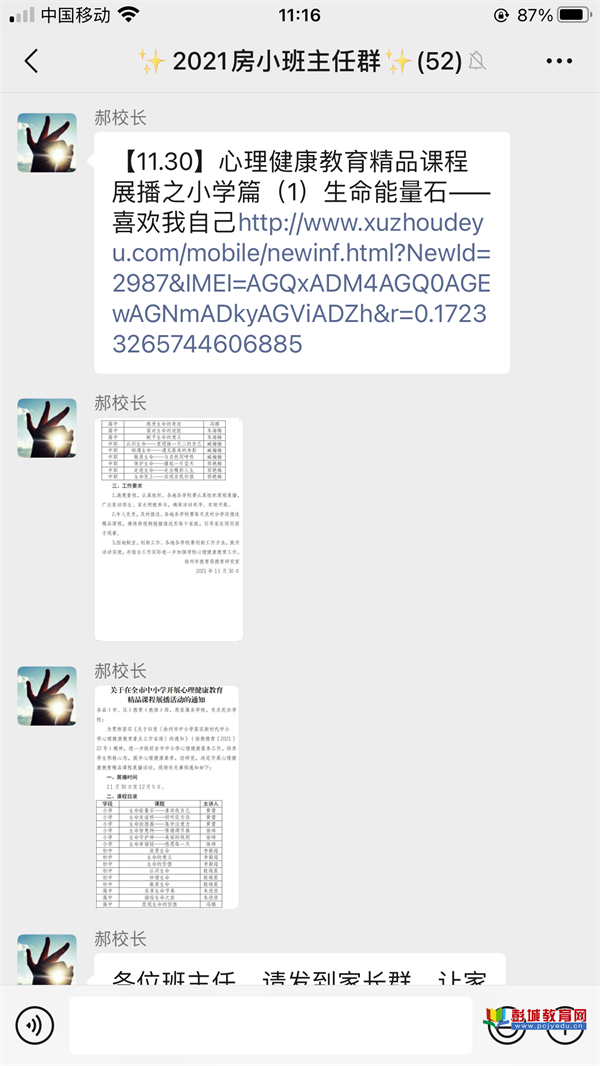The width and height of the screenshot is (600, 1066).
Task: Open 郝校长's avatar next to the link message
Action: point(47,143)
